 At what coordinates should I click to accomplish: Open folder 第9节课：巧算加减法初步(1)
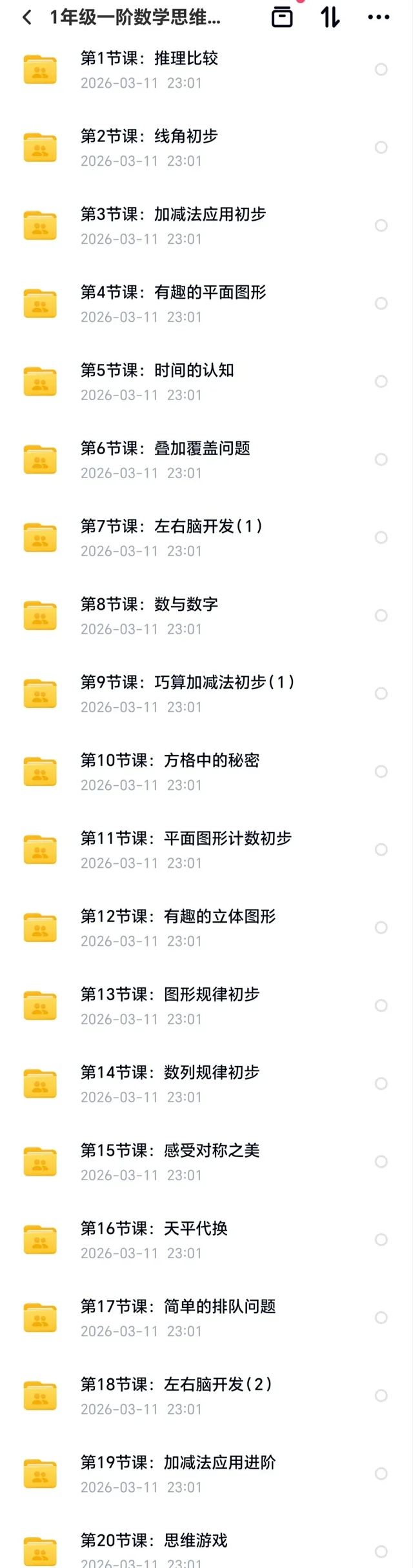tap(187, 683)
